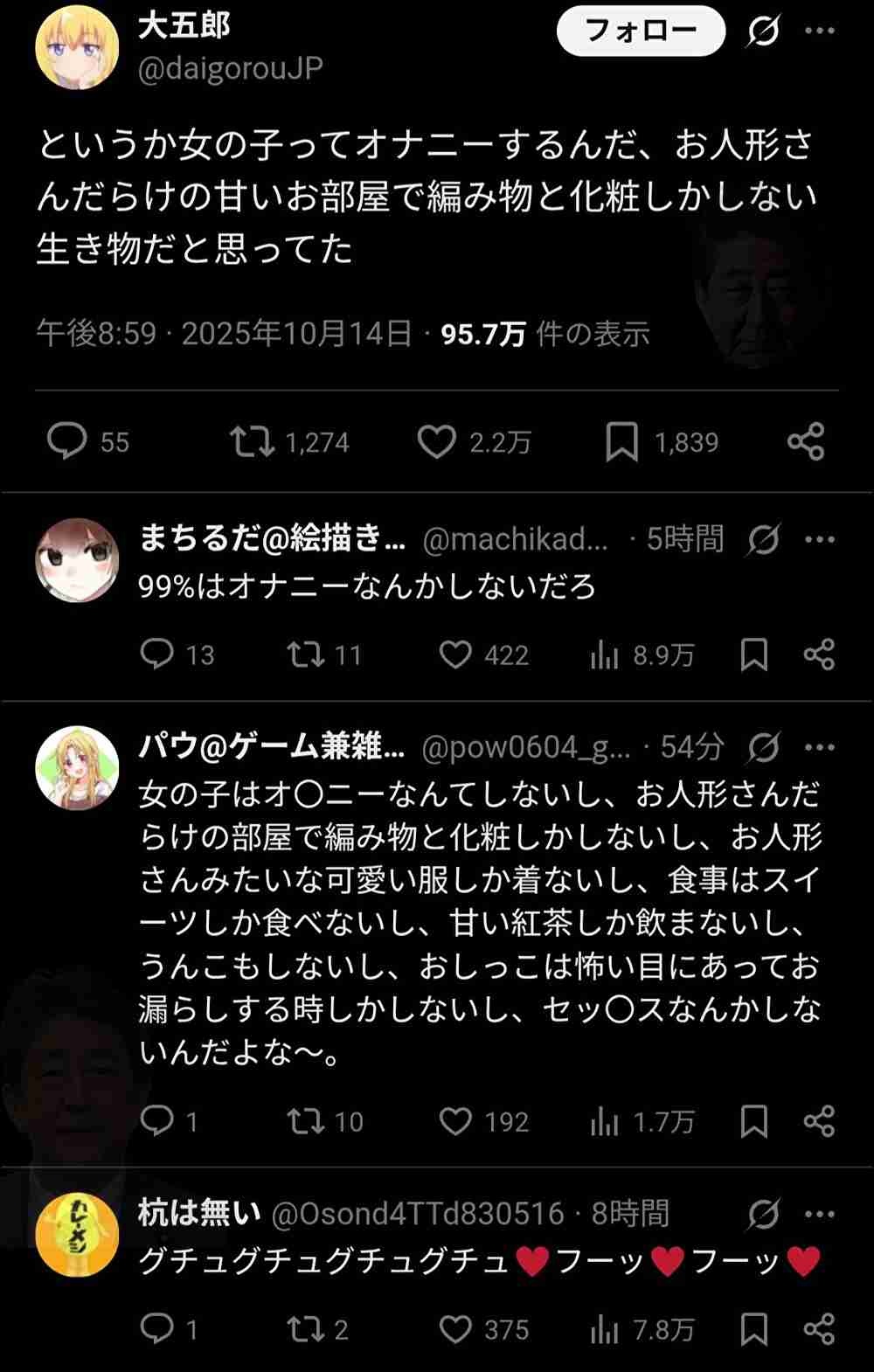Repost パウ@ゲーム兼雑's reply
Screen dimensions: 874x1372
307,1121
